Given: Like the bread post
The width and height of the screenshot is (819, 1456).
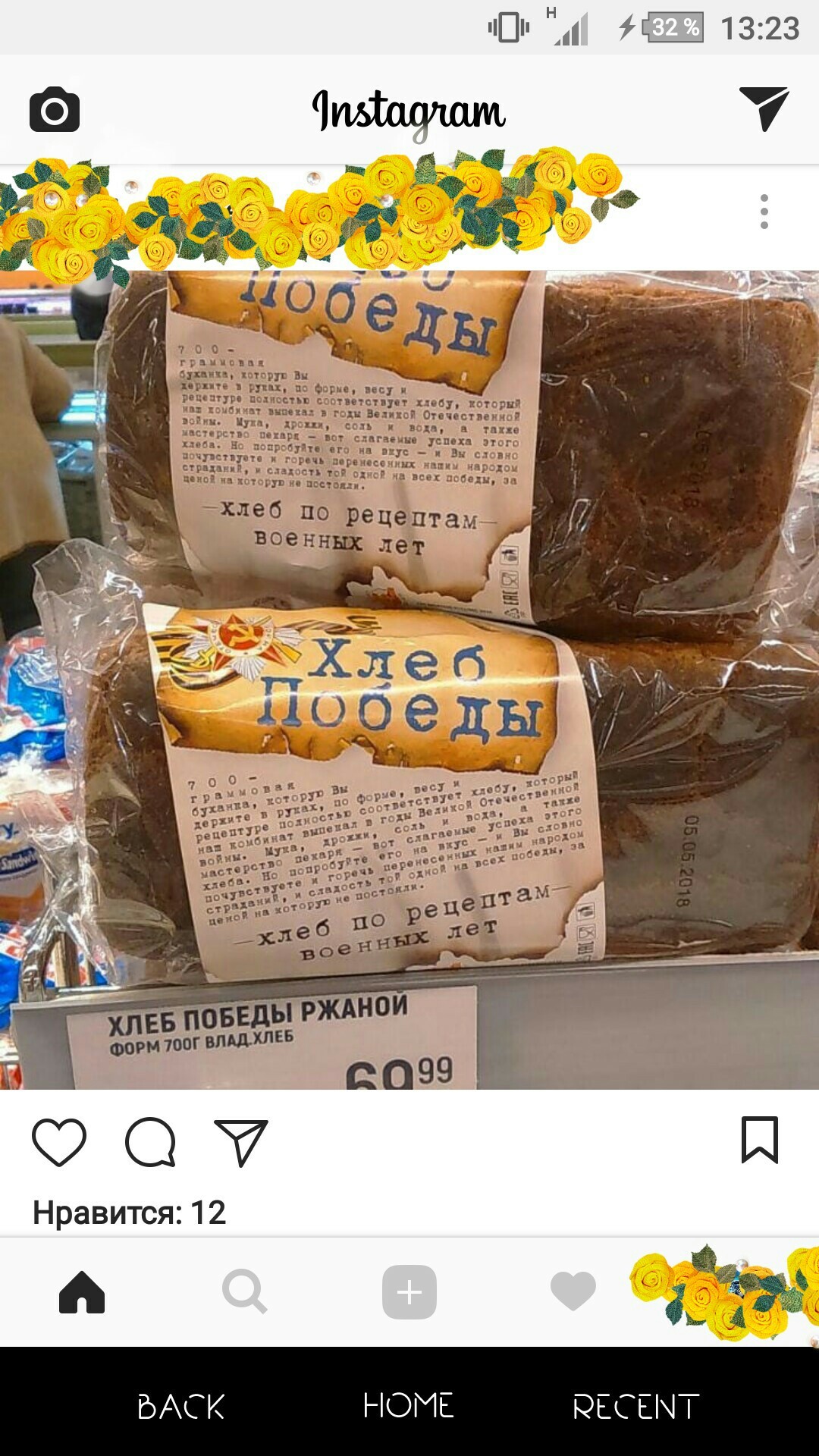Looking at the screenshot, I should (59, 1141).
